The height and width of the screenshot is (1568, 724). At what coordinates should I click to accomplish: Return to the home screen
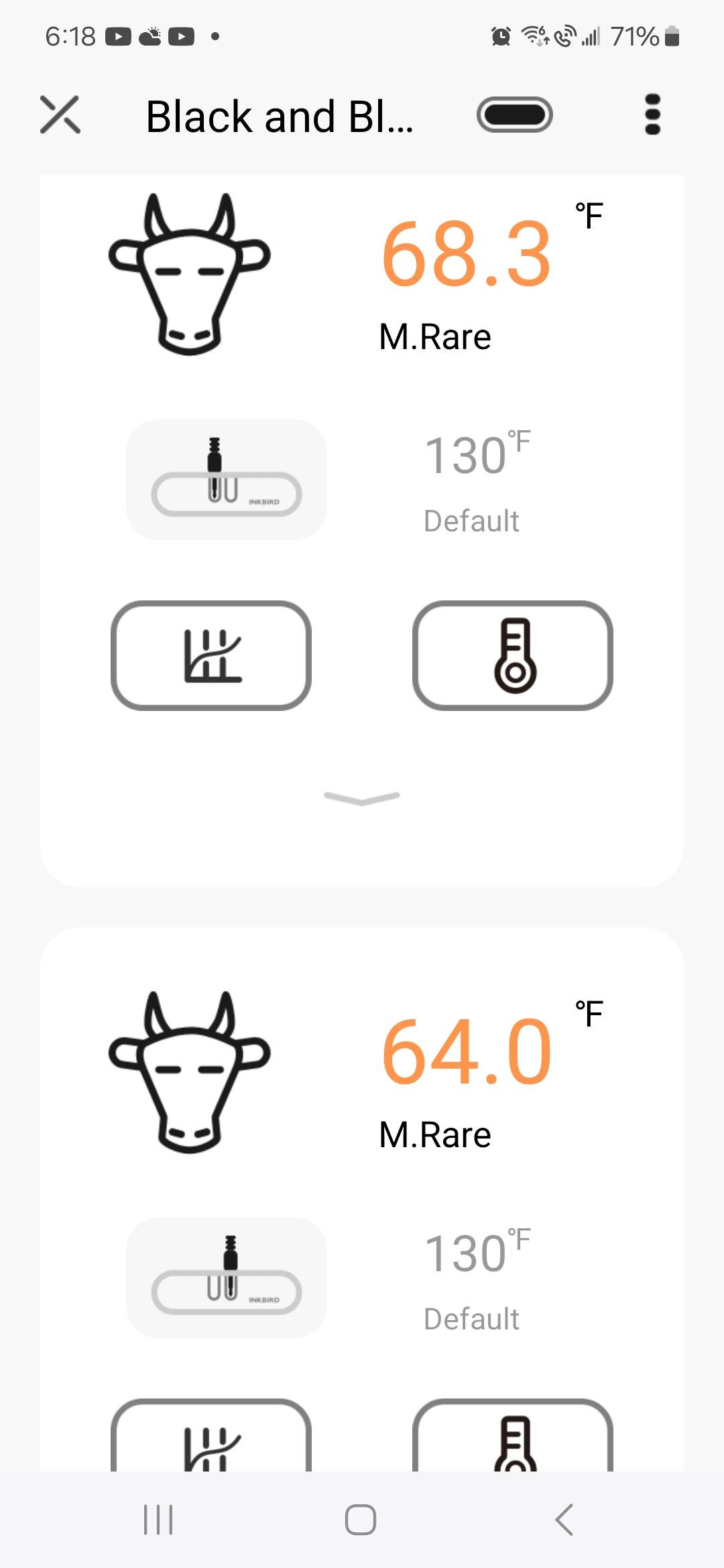361,1519
